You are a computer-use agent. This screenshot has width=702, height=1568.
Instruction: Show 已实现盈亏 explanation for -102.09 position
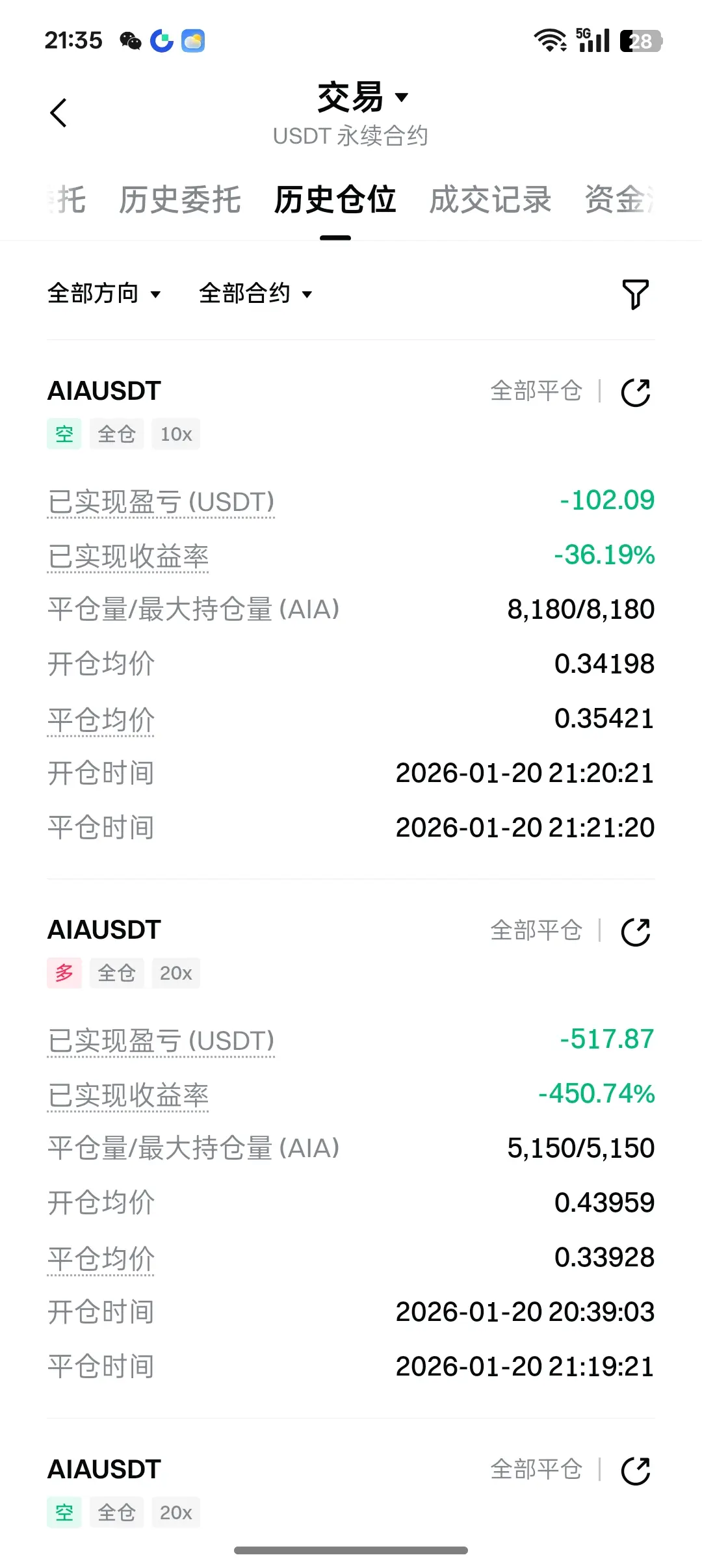pyautogui.click(x=161, y=503)
